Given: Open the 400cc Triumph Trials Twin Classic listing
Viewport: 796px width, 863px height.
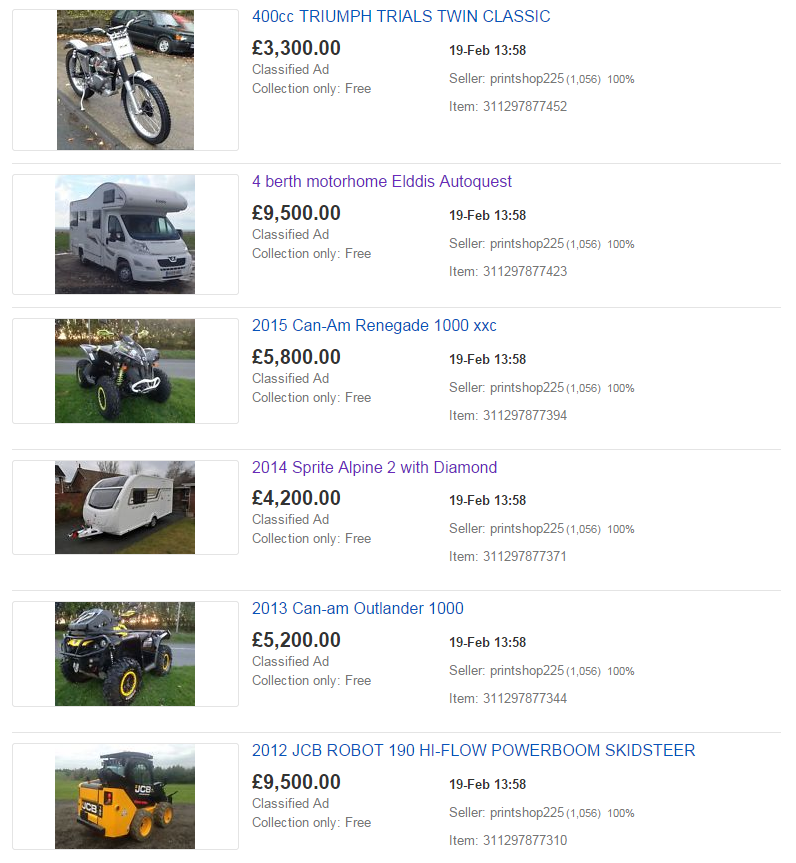Looking at the screenshot, I should [x=401, y=17].
